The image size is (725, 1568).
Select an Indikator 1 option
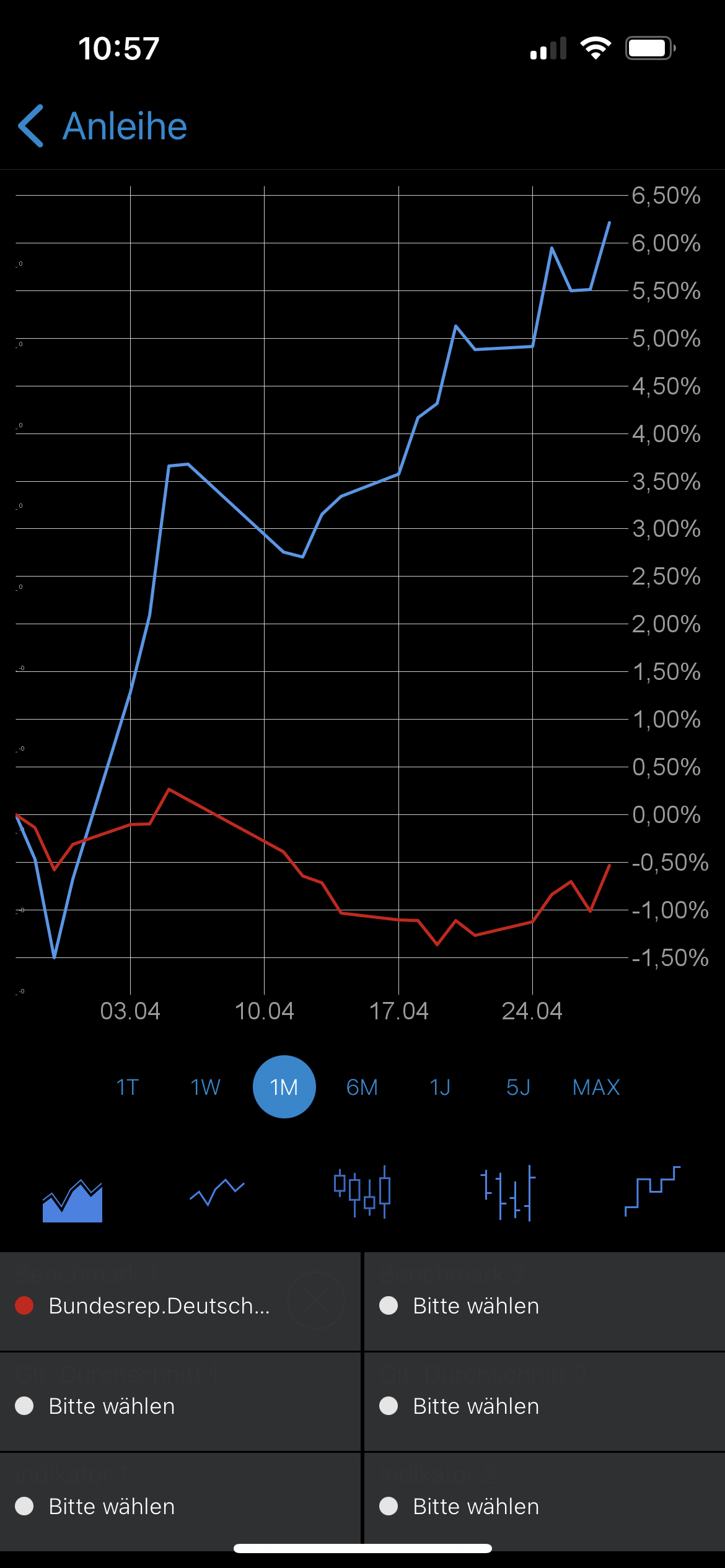pos(180,1506)
